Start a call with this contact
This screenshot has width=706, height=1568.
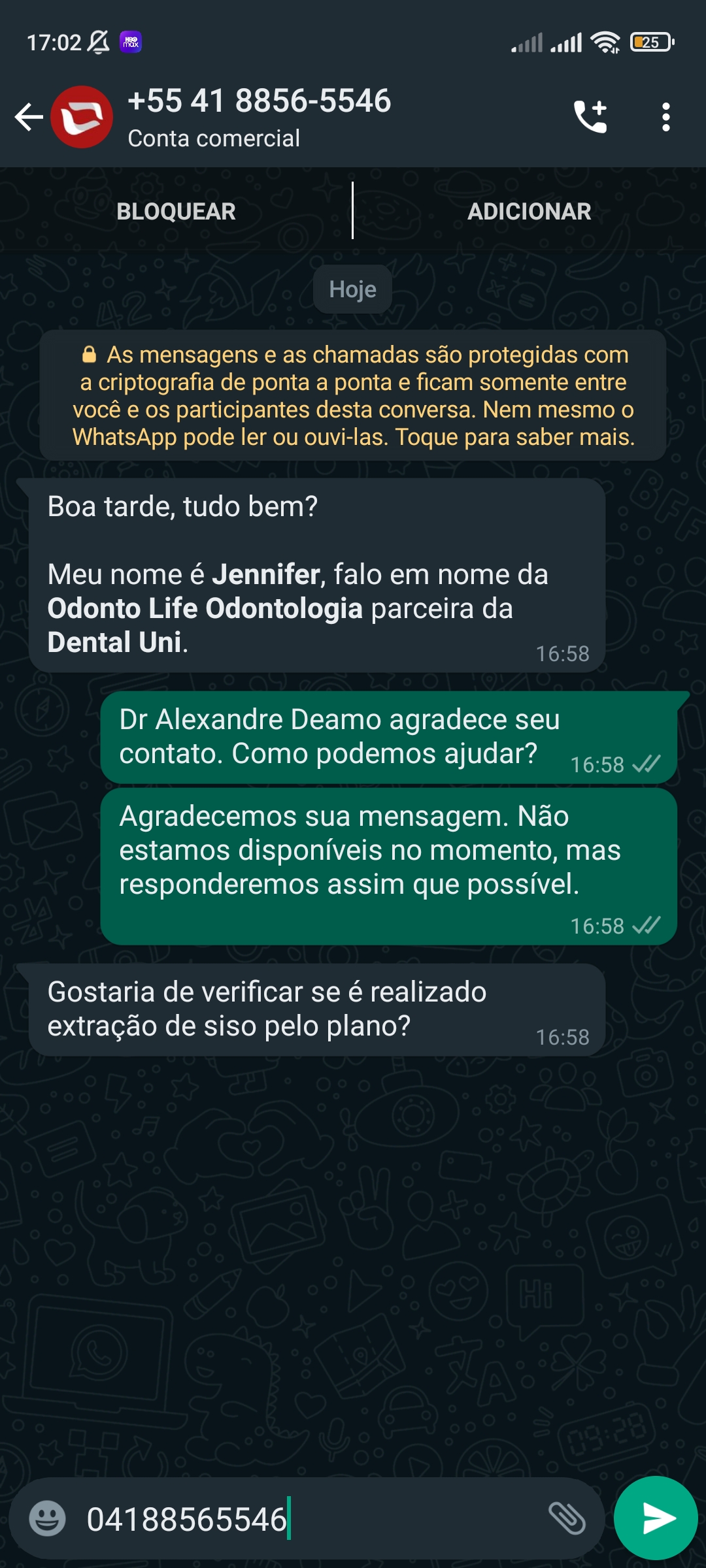coord(590,118)
